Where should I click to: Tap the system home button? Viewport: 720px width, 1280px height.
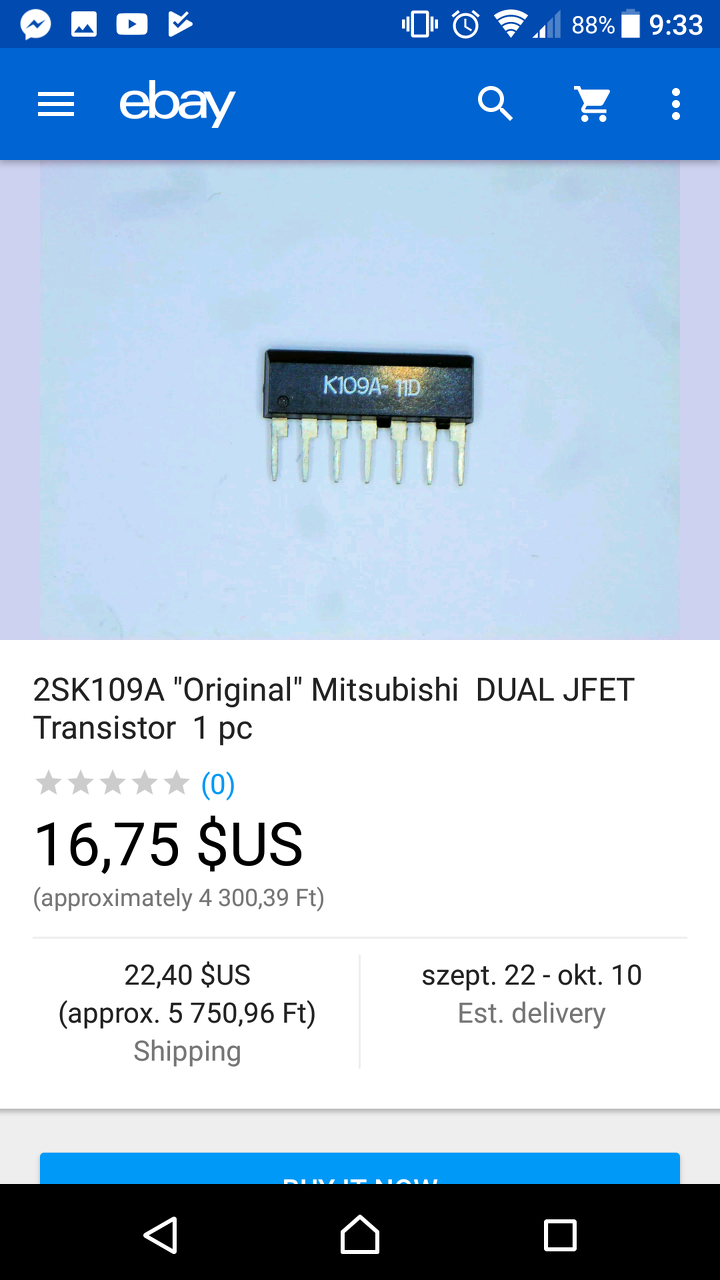[x=360, y=1235]
